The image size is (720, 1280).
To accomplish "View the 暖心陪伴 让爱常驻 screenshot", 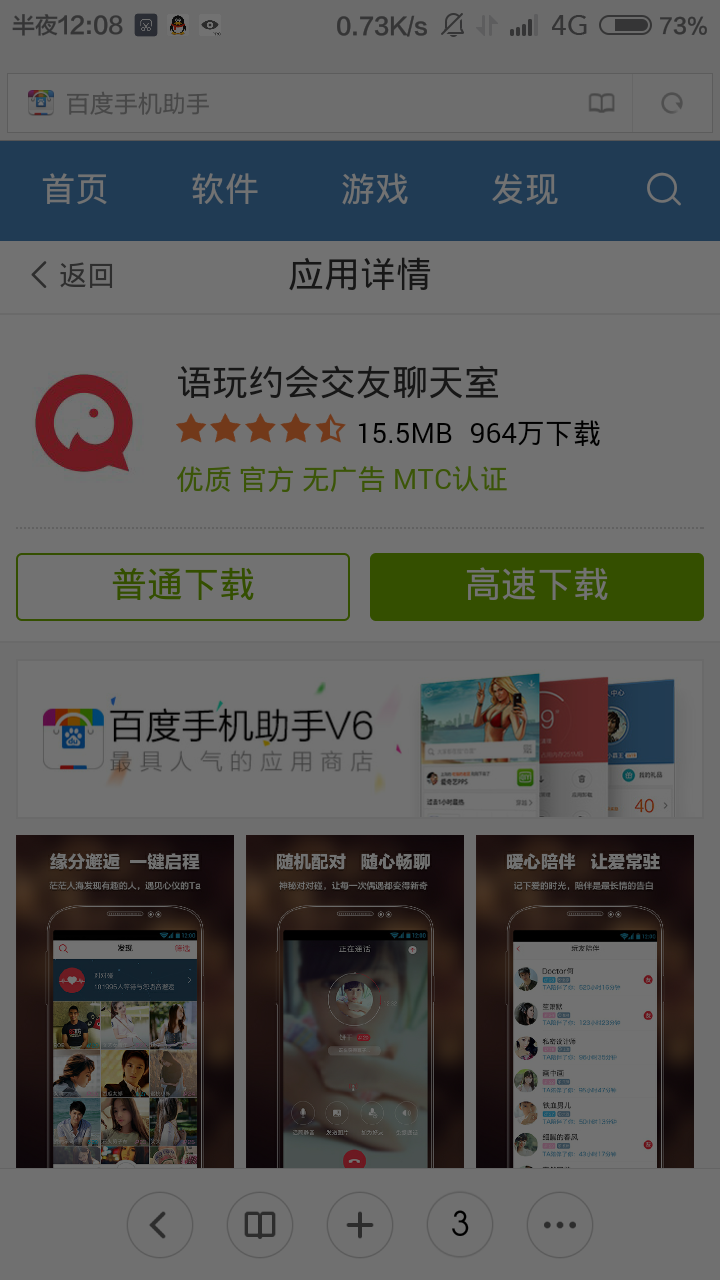I will pos(585,1001).
